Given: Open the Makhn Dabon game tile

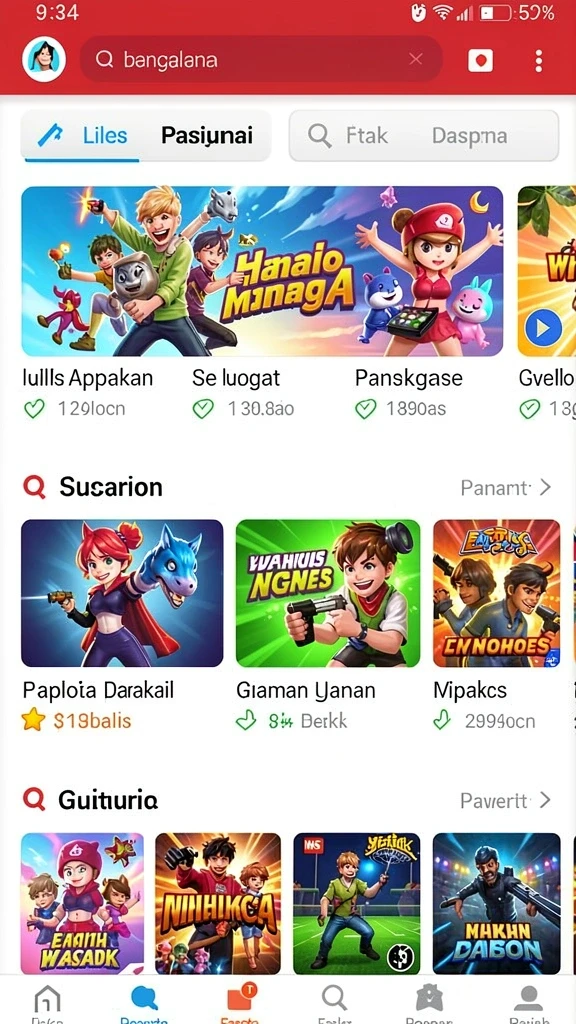Looking at the screenshot, I should click(x=497, y=903).
